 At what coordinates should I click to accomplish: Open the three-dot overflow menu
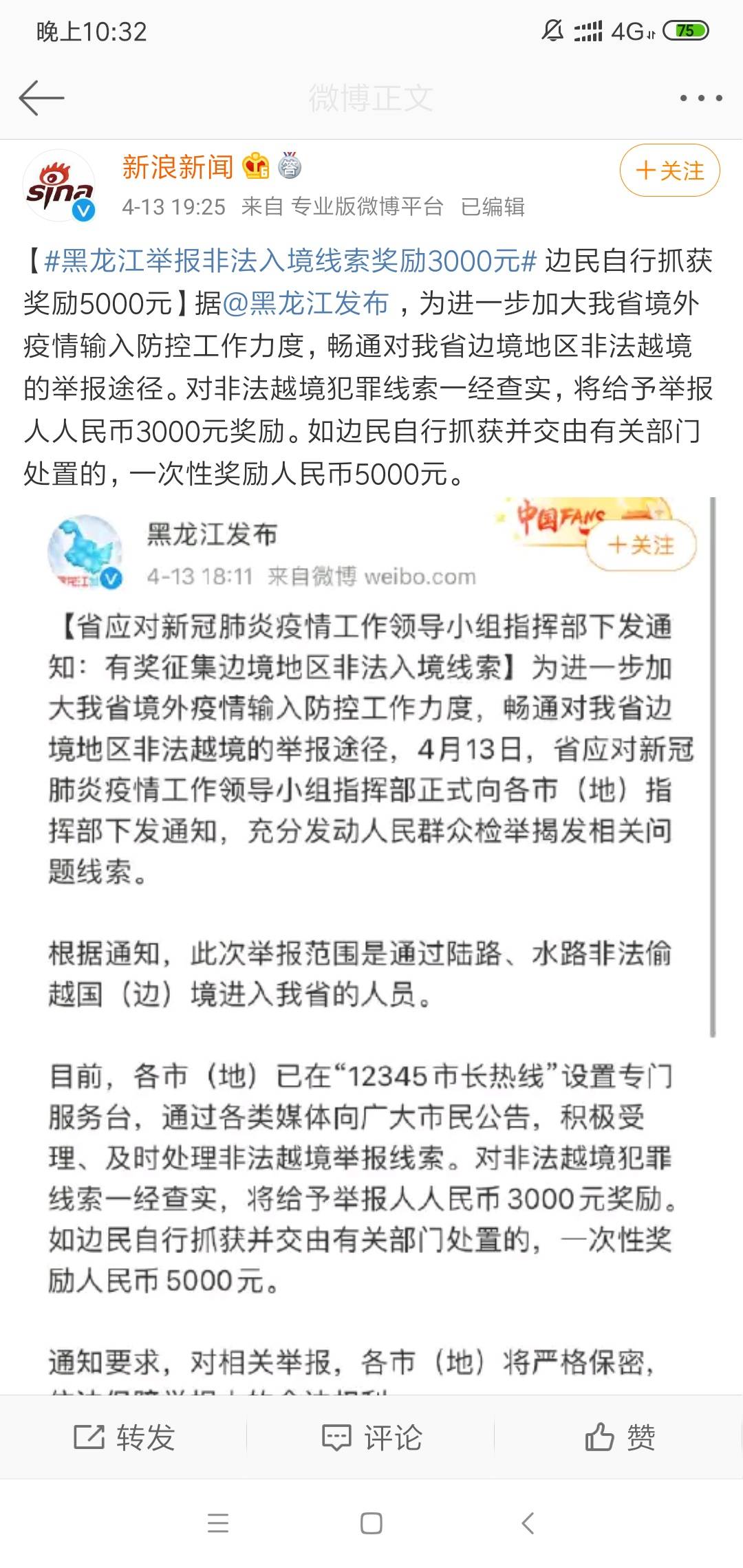click(x=700, y=98)
